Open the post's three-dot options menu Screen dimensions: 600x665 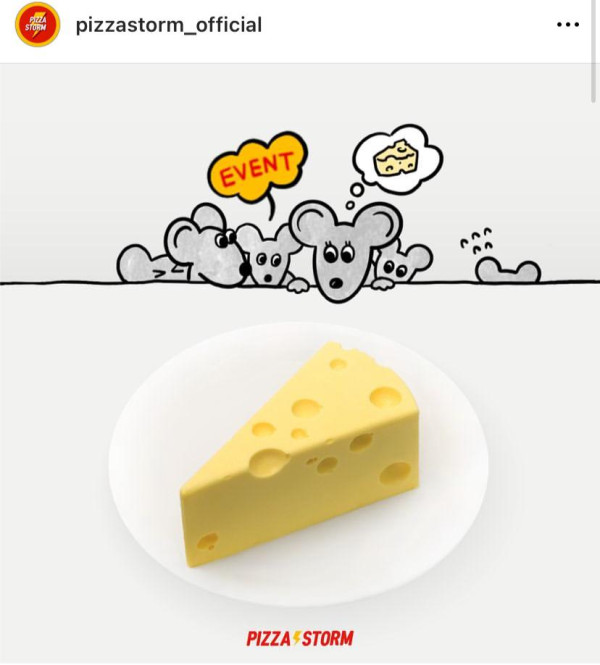567,25
